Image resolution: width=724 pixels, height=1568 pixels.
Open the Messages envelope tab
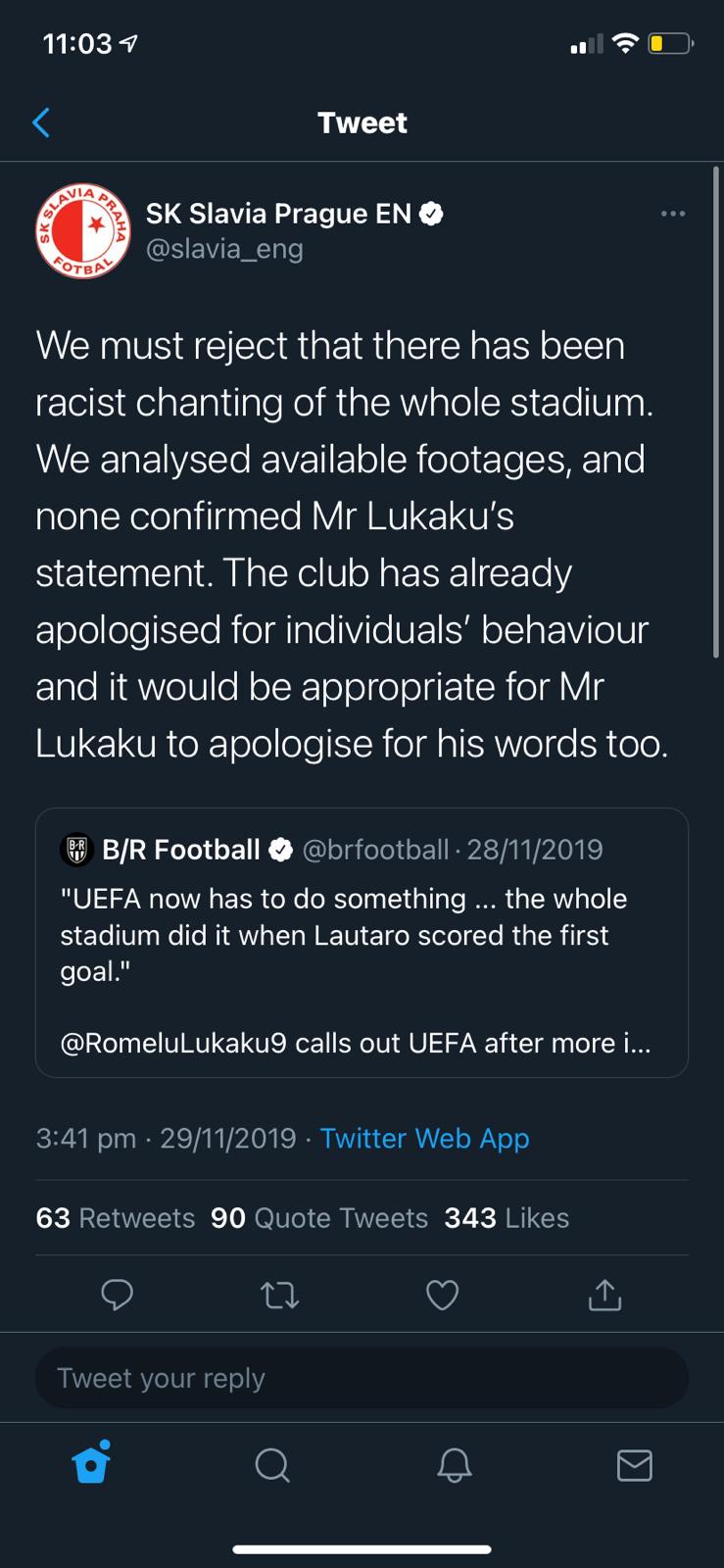point(635,1466)
